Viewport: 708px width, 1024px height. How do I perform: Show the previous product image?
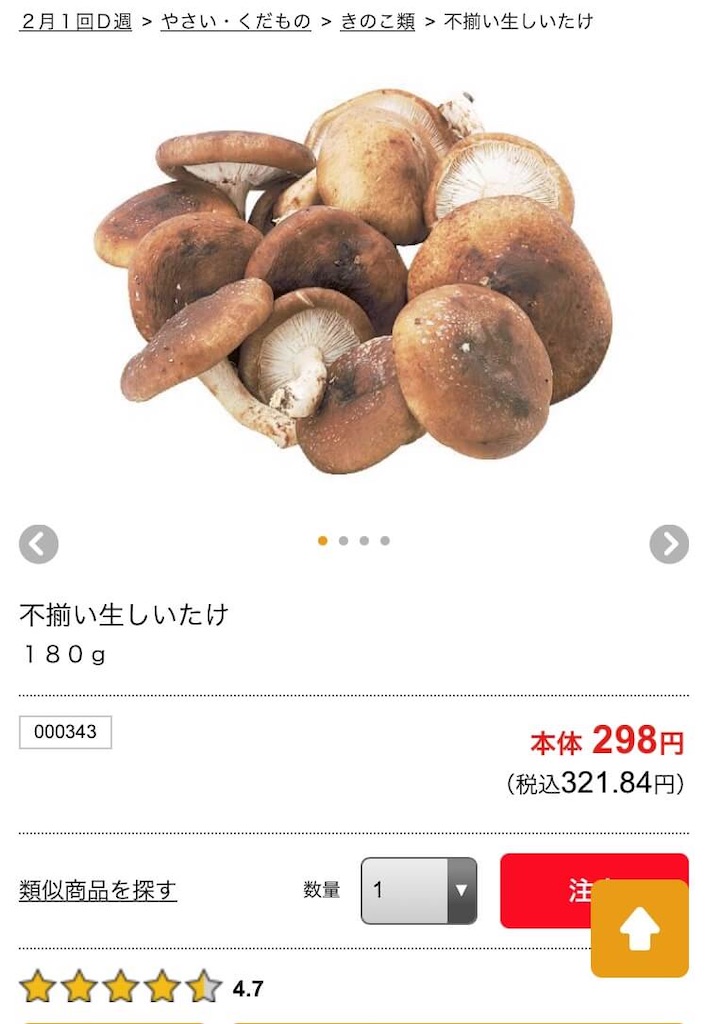pyautogui.click(x=39, y=544)
